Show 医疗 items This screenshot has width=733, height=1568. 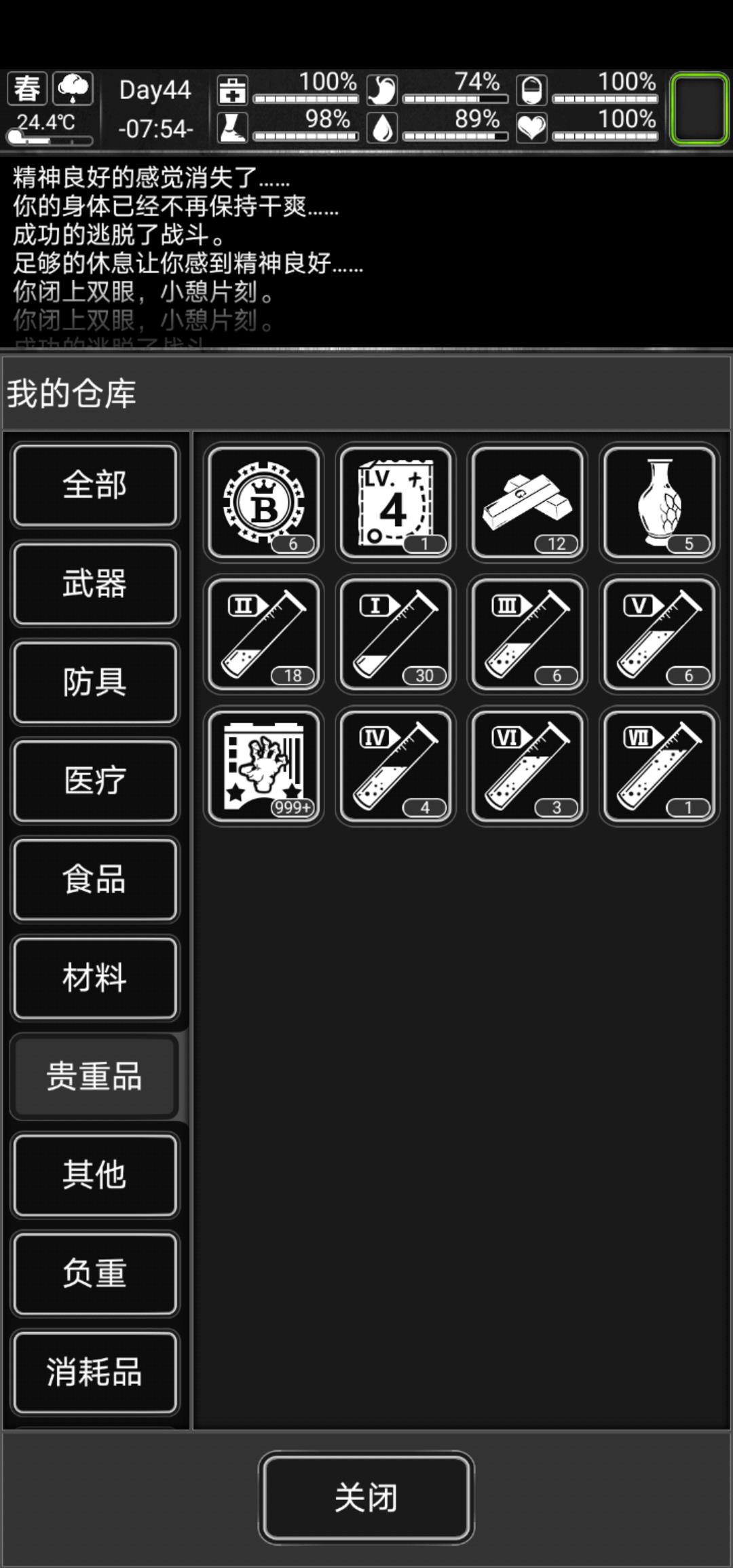click(x=95, y=781)
